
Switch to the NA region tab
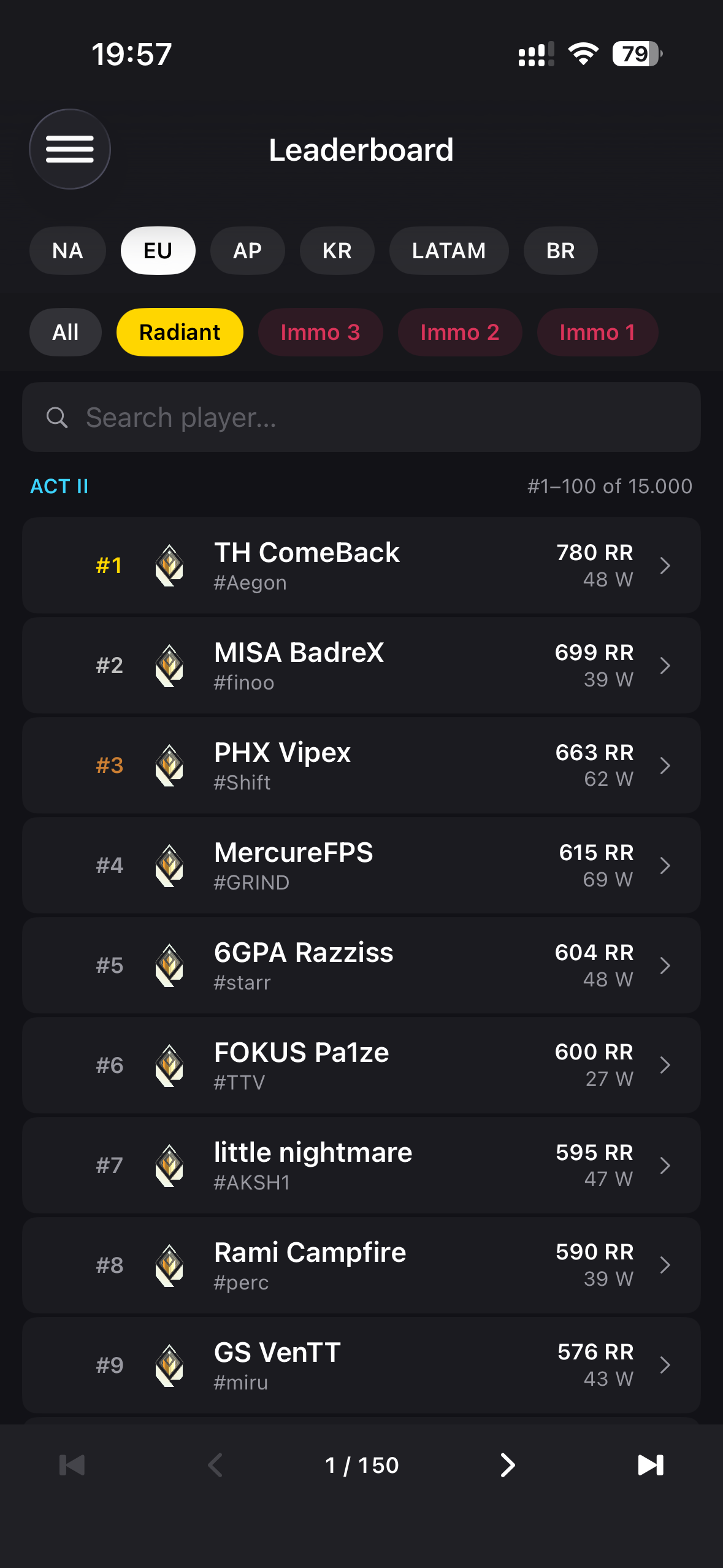(x=67, y=250)
